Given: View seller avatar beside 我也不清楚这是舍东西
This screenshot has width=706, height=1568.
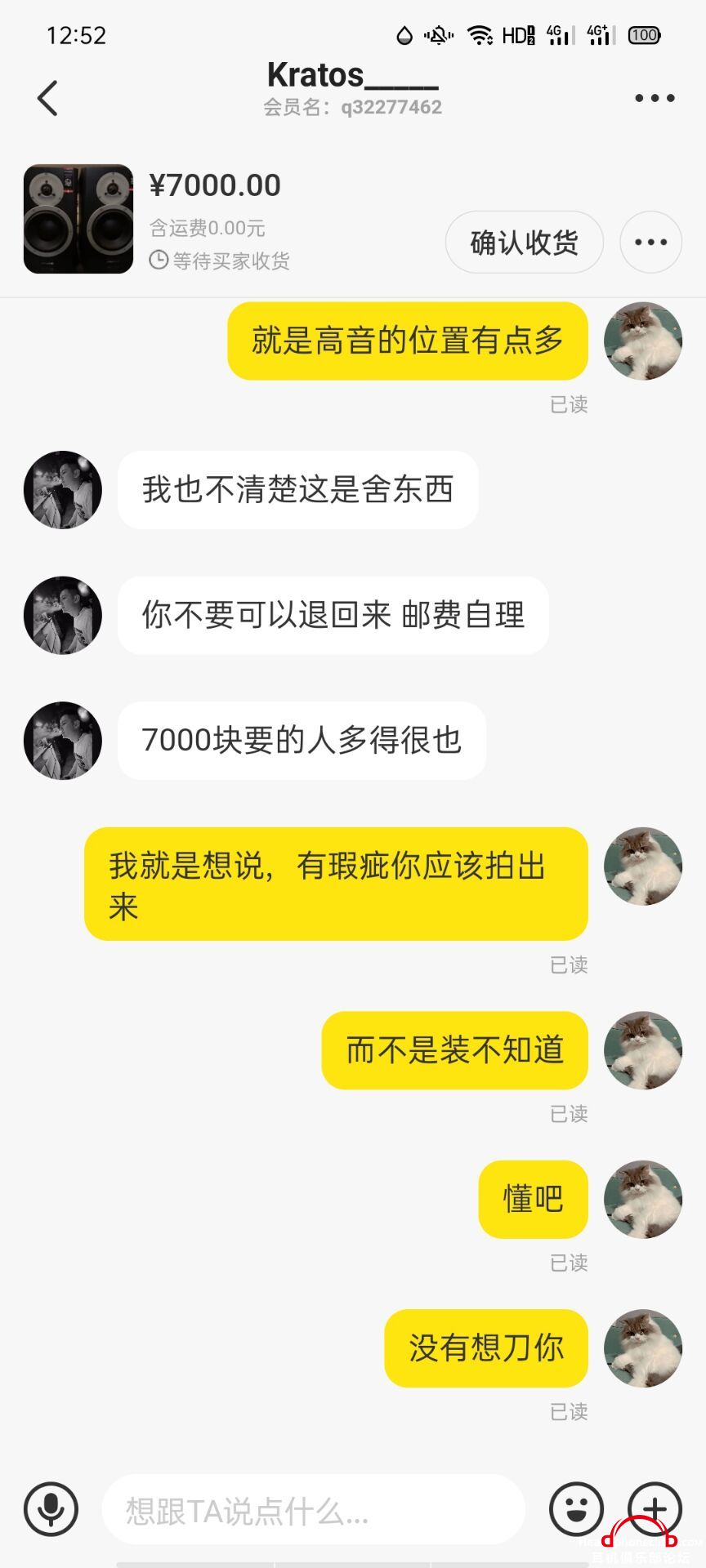Looking at the screenshot, I should [x=63, y=490].
